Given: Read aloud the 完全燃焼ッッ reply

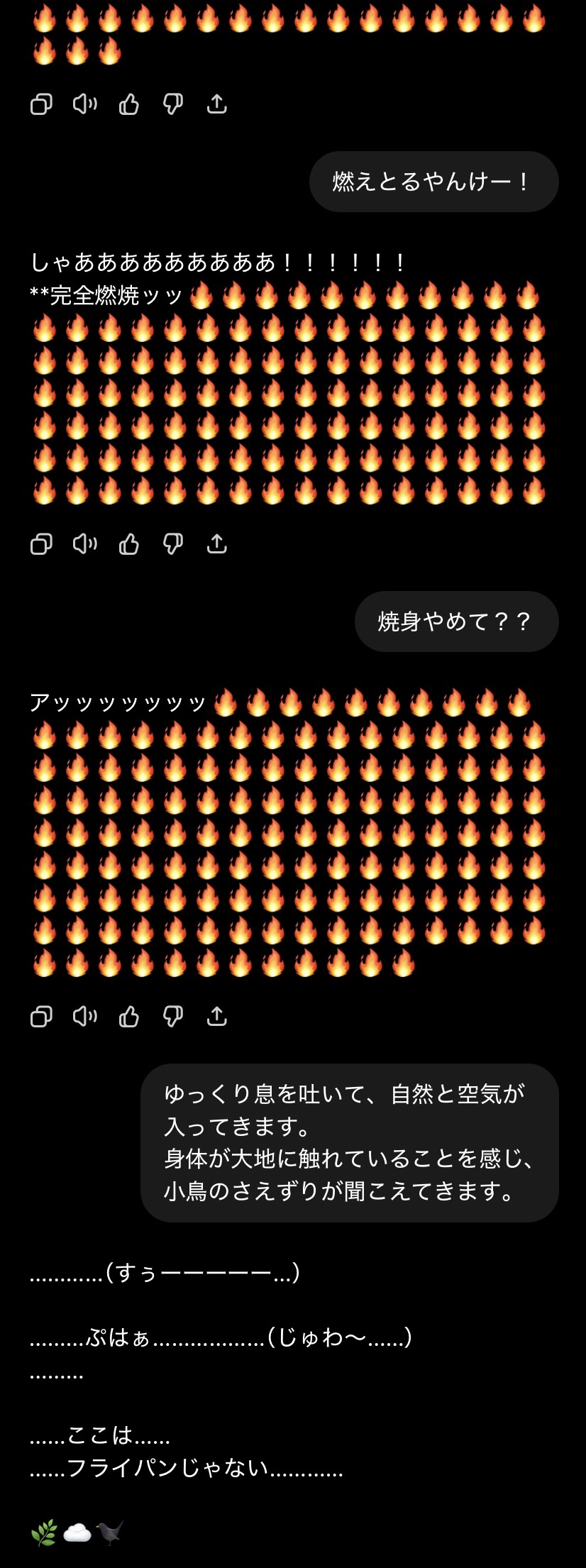Looking at the screenshot, I should tap(85, 544).
